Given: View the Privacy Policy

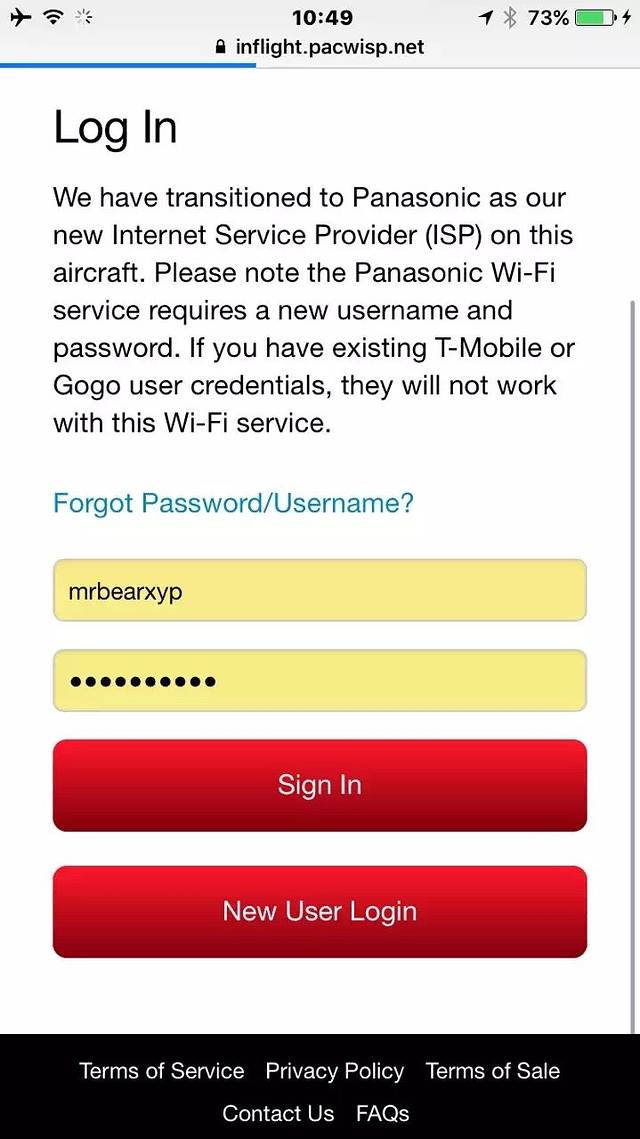Looking at the screenshot, I should click(335, 1071).
